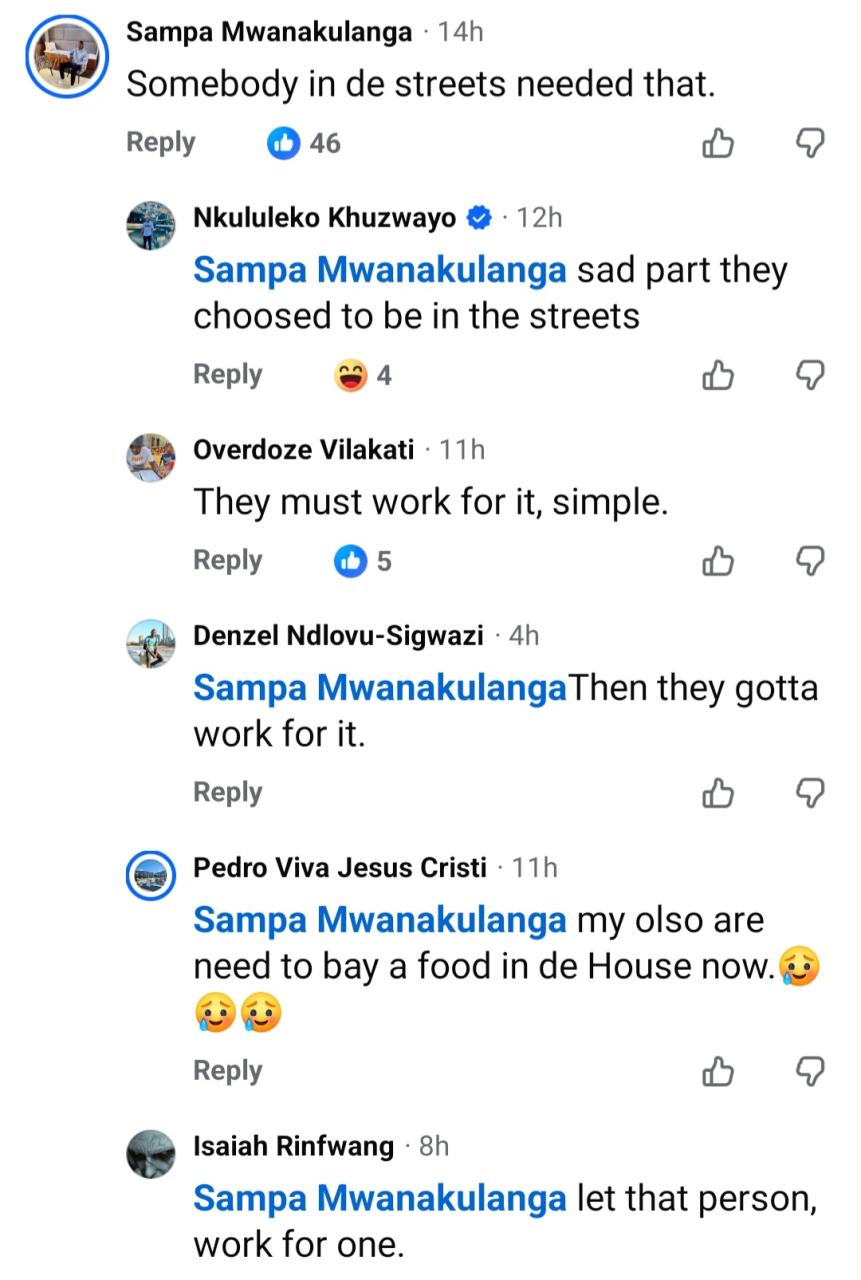
Task: Open Isaiah Rinfwang's profile
Action: point(293,1146)
